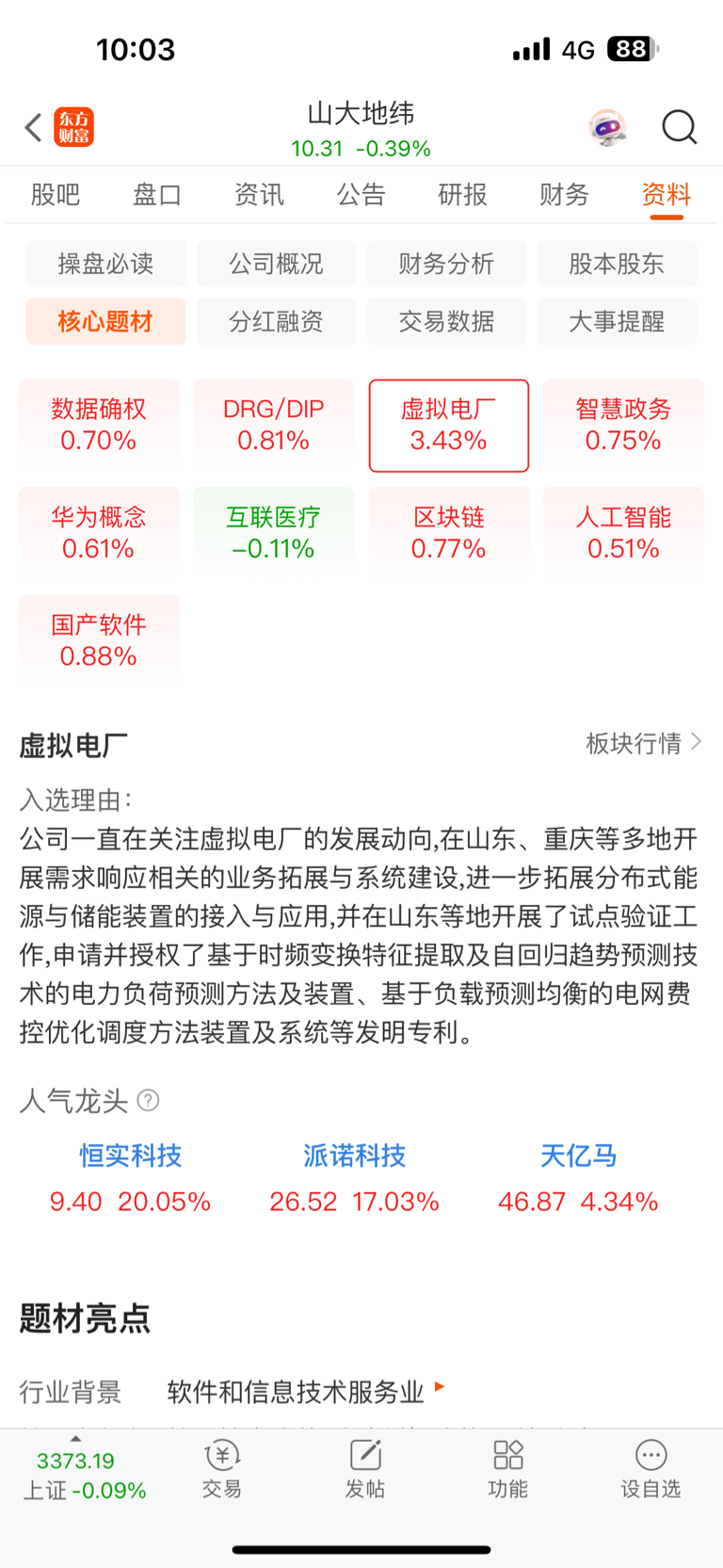Choose the 人工智能 theme card
The height and width of the screenshot is (1568, 723).
(x=623, y=533)
